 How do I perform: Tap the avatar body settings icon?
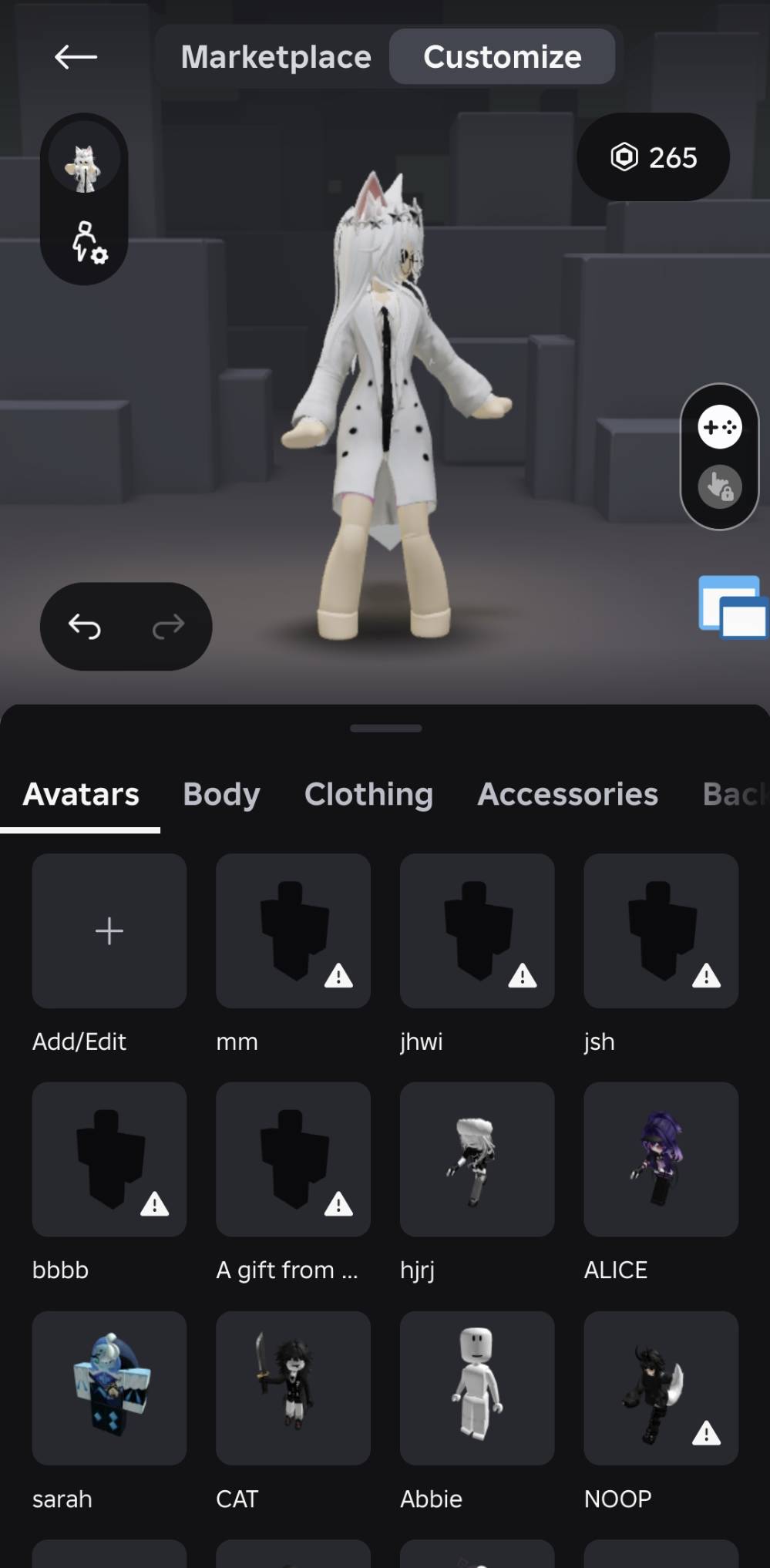(88, 243)
